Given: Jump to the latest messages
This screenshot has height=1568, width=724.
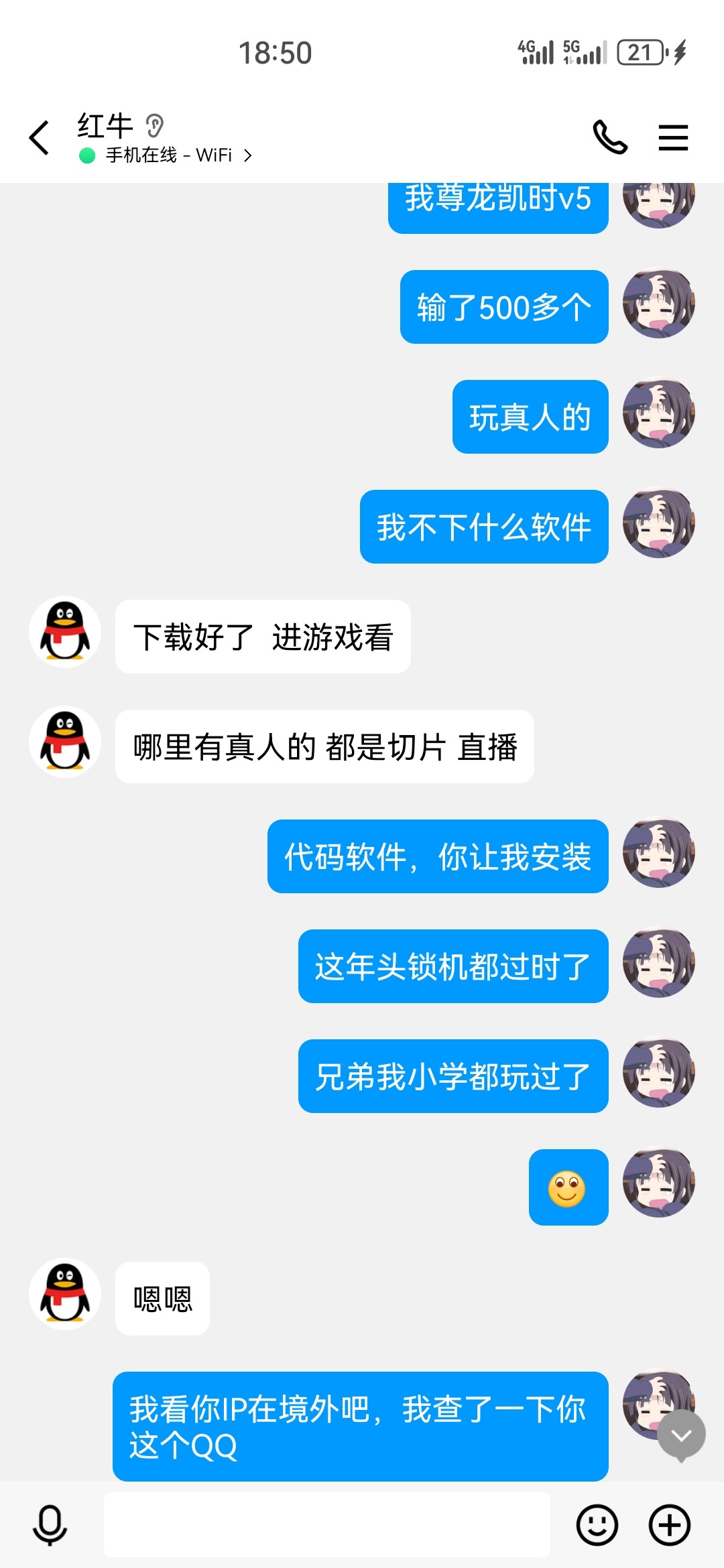Looking at the screenshot, I should pos(681,1435).
